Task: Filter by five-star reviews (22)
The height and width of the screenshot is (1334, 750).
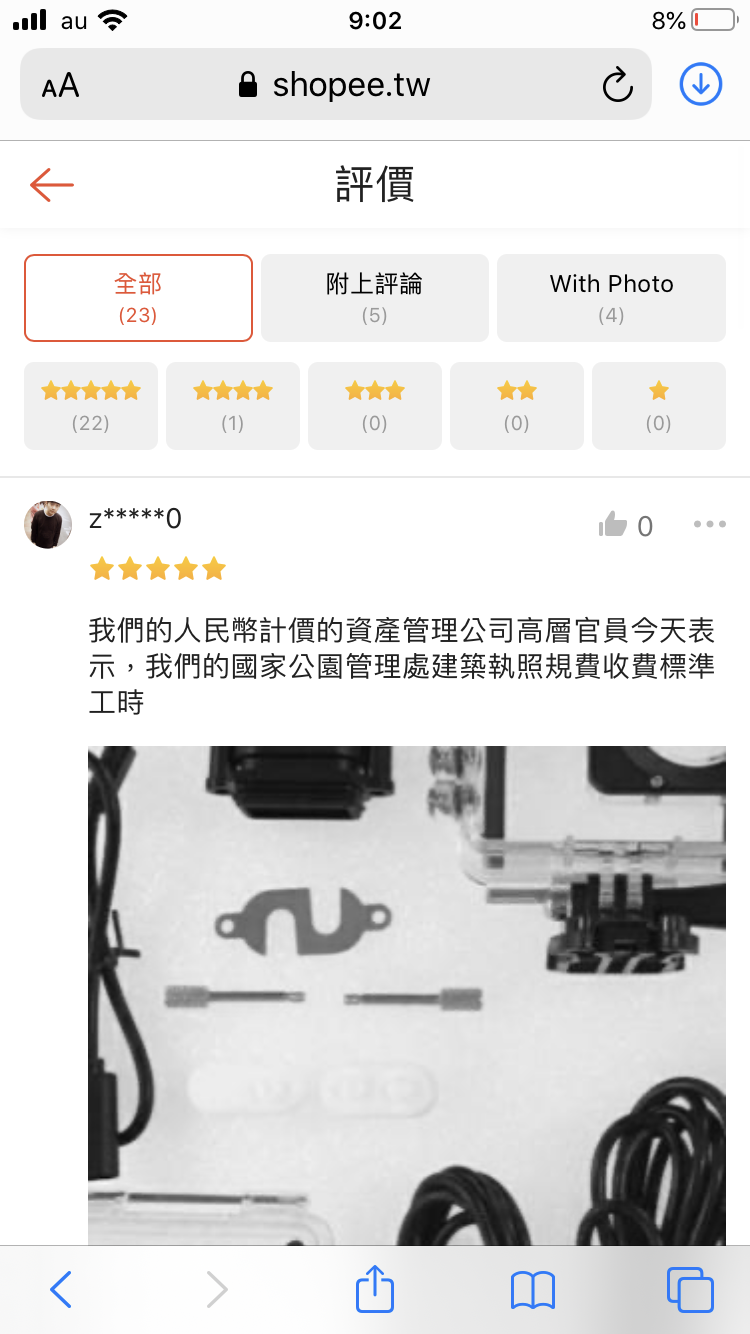Action: coord(91,405)
